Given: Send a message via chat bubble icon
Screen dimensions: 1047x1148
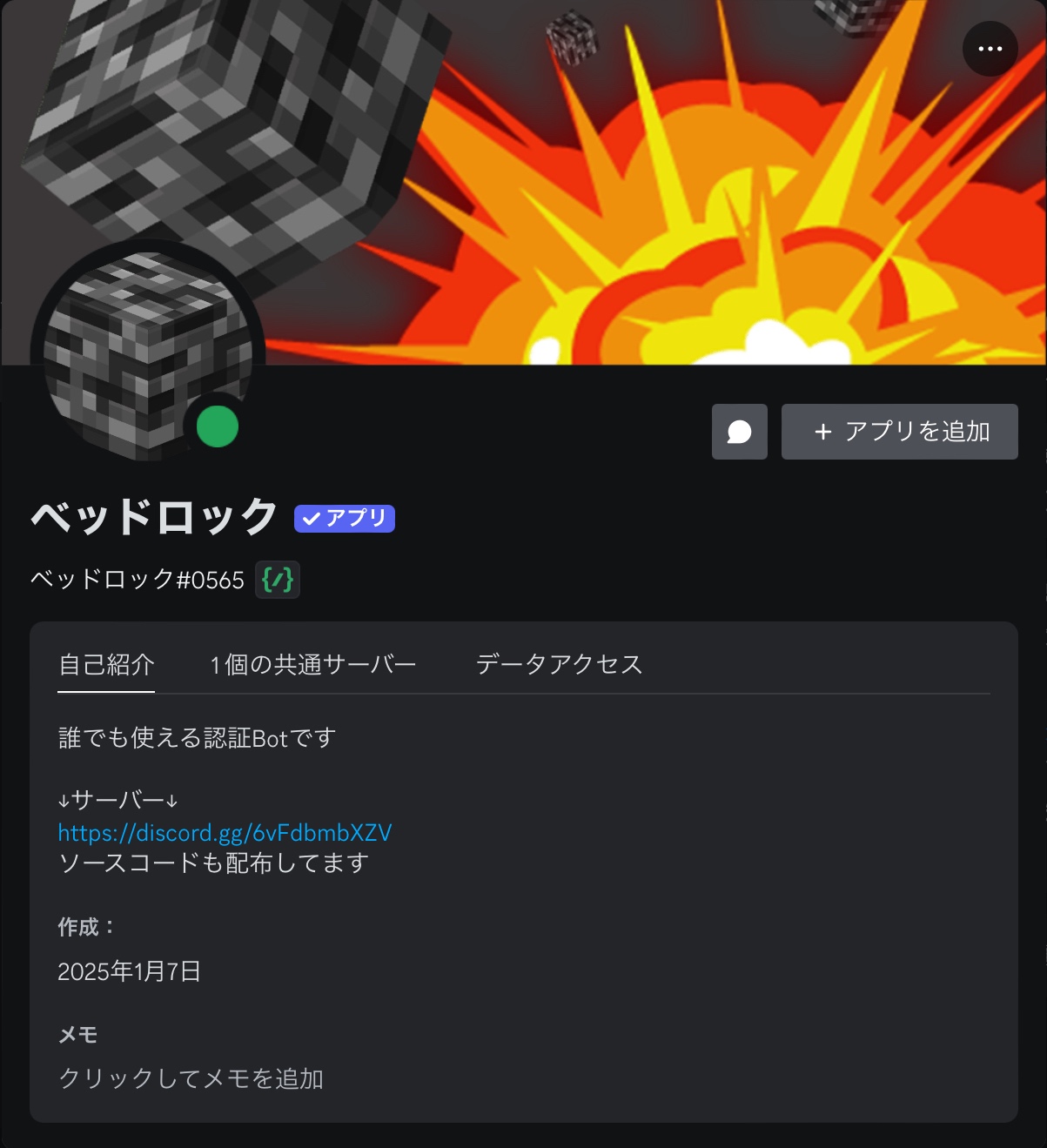Looking at the screenshot, I should pyautogui.click(x=739, y=432).
